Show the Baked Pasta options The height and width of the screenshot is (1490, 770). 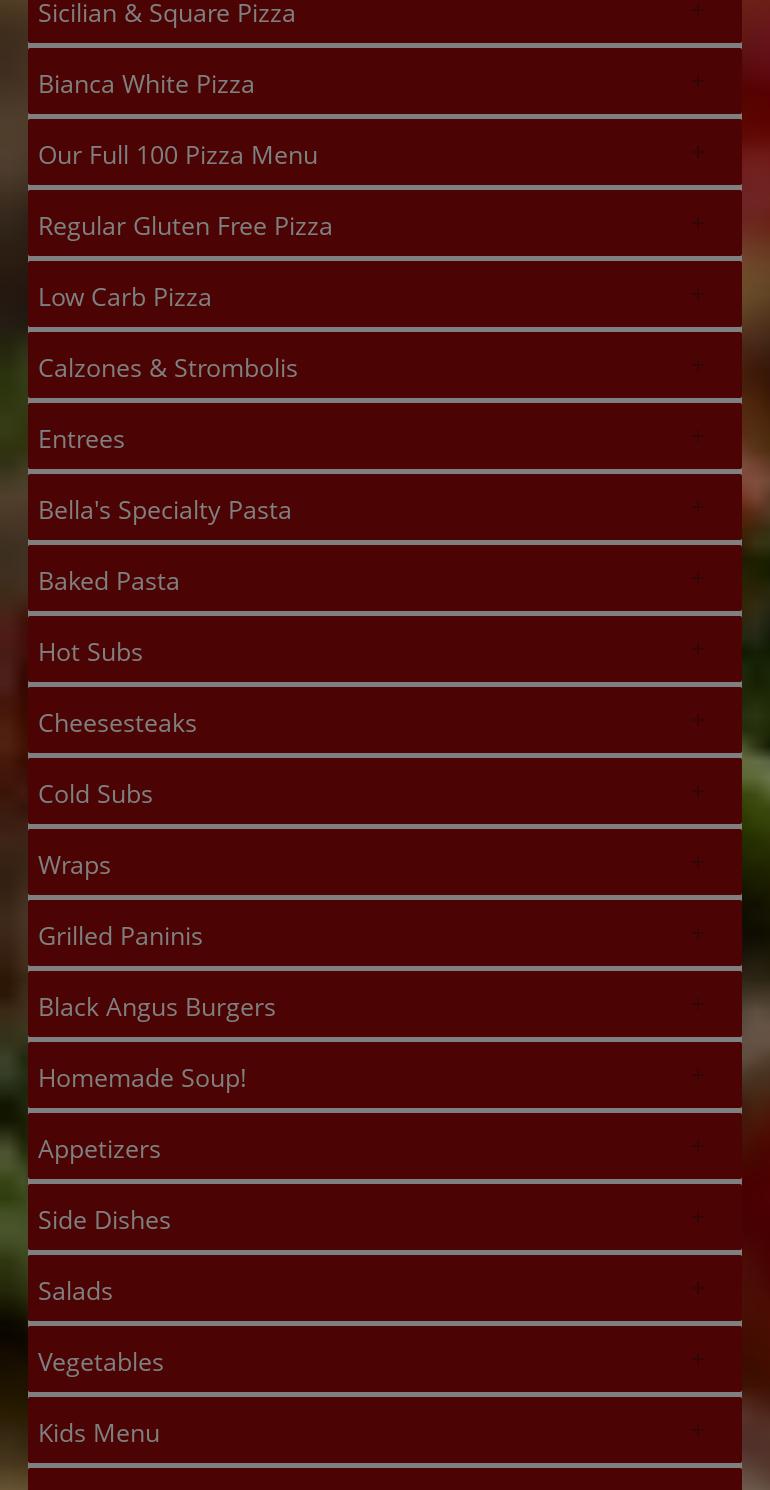point(384,580)
